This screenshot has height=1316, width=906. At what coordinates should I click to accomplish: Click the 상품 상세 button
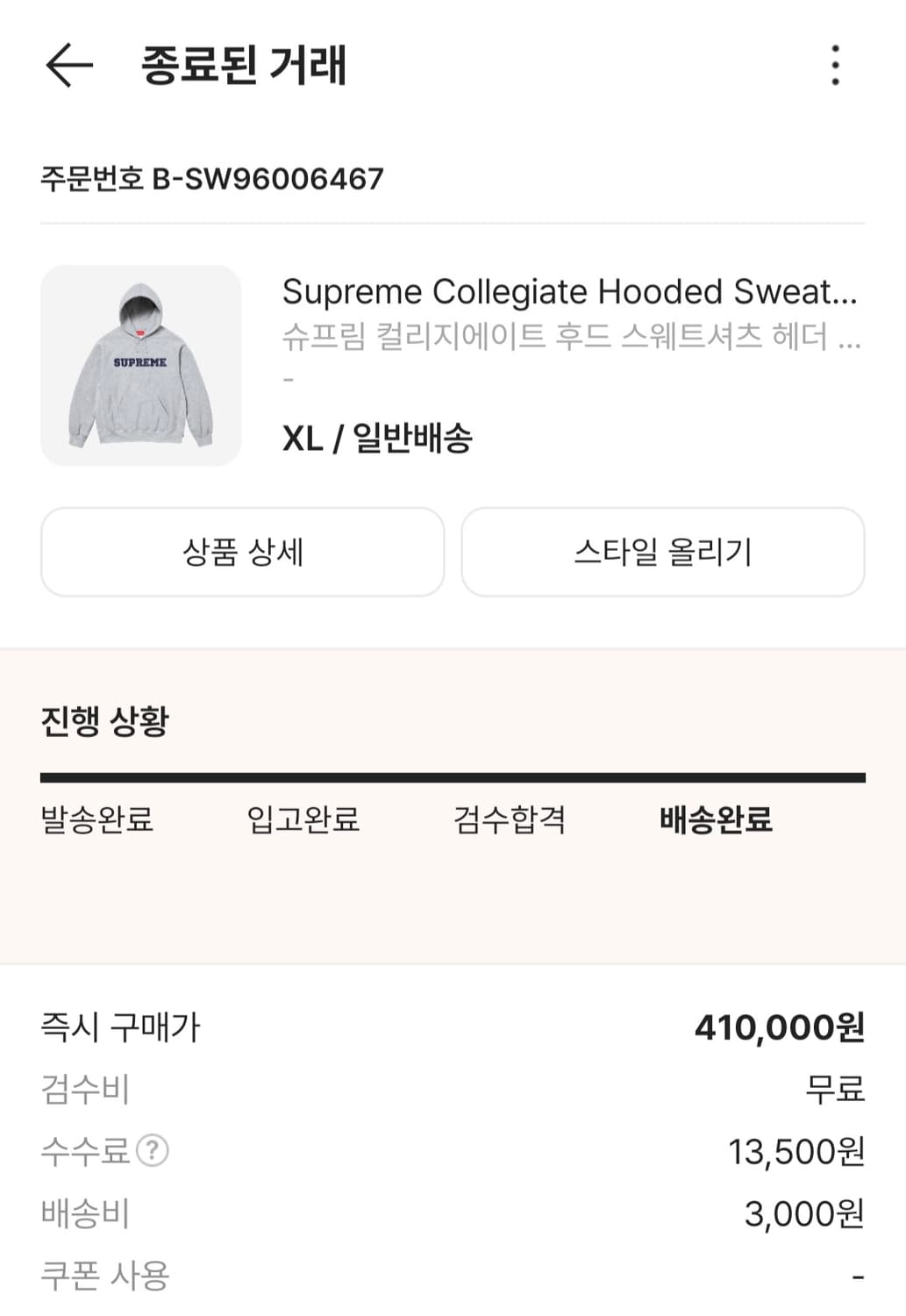pos(242,552)
